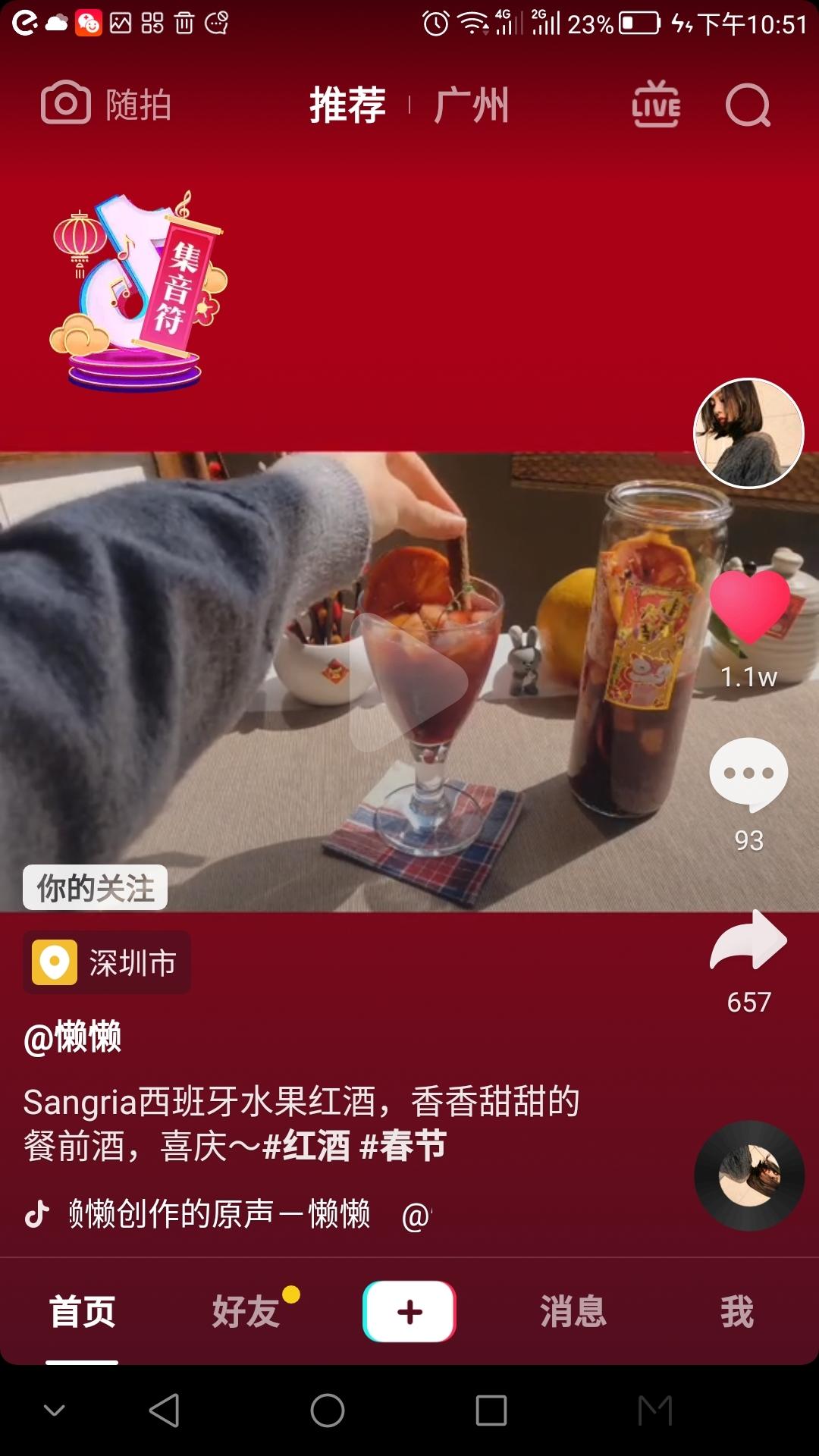
Task: Switch to the 推荐 feed
Action: [347, 104]
